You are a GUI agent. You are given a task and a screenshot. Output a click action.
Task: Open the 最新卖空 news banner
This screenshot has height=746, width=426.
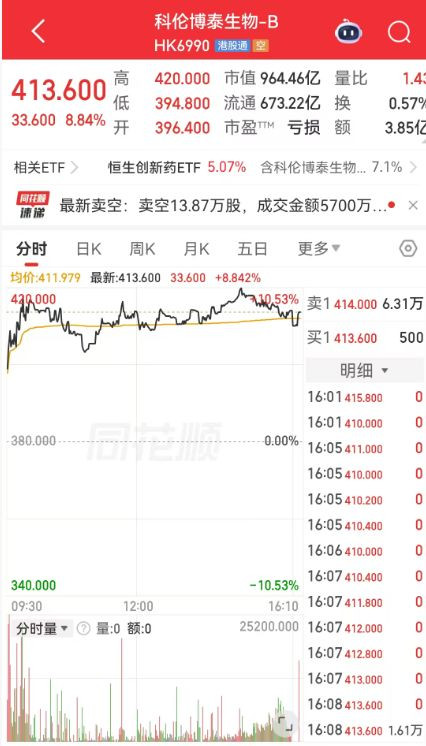pyautogui.click(x=224, y=206)
